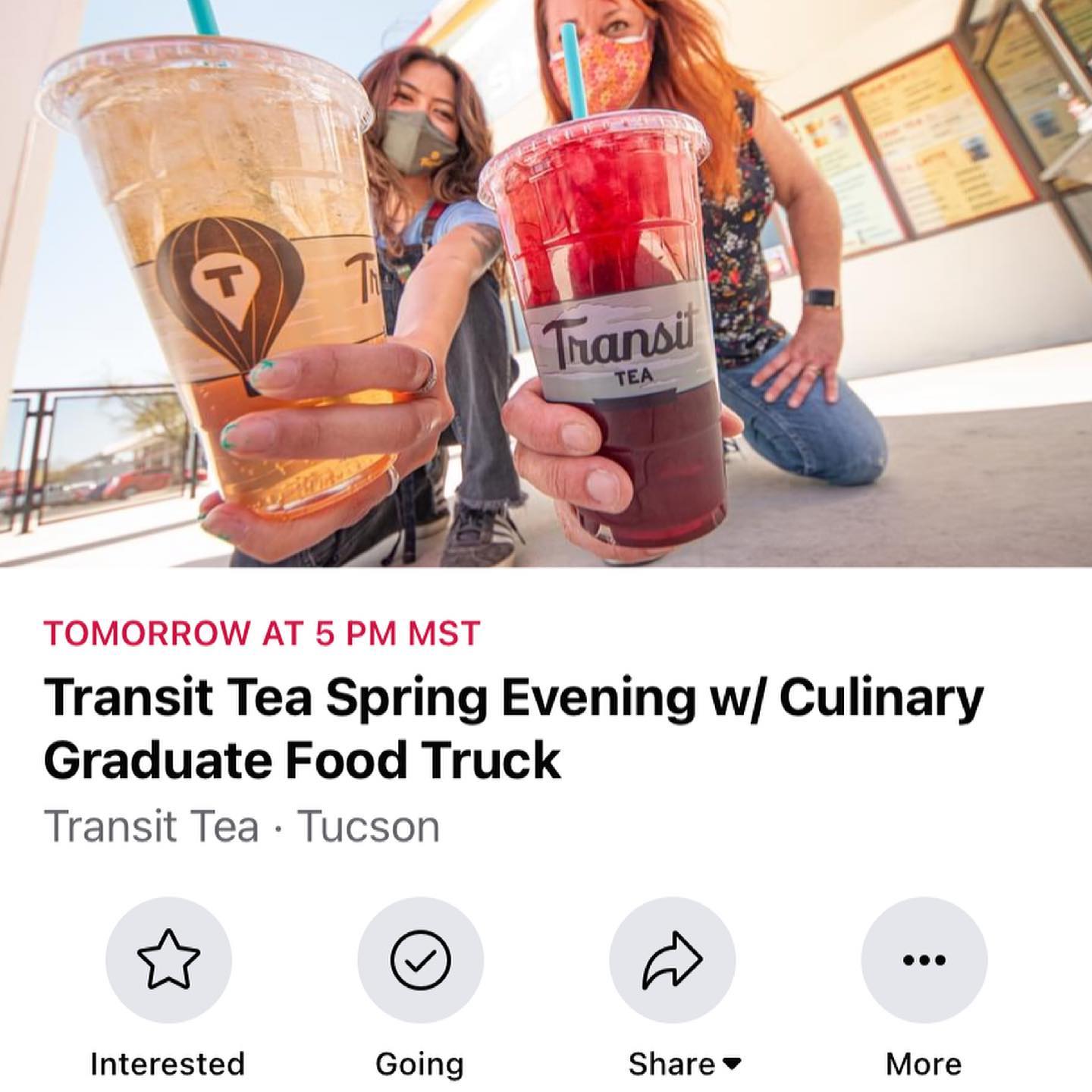Image resolution: width=1092 pixels, height=1092 pixels.
Task: Select Going for the Transit Tea event
Action: click(420, 960)
